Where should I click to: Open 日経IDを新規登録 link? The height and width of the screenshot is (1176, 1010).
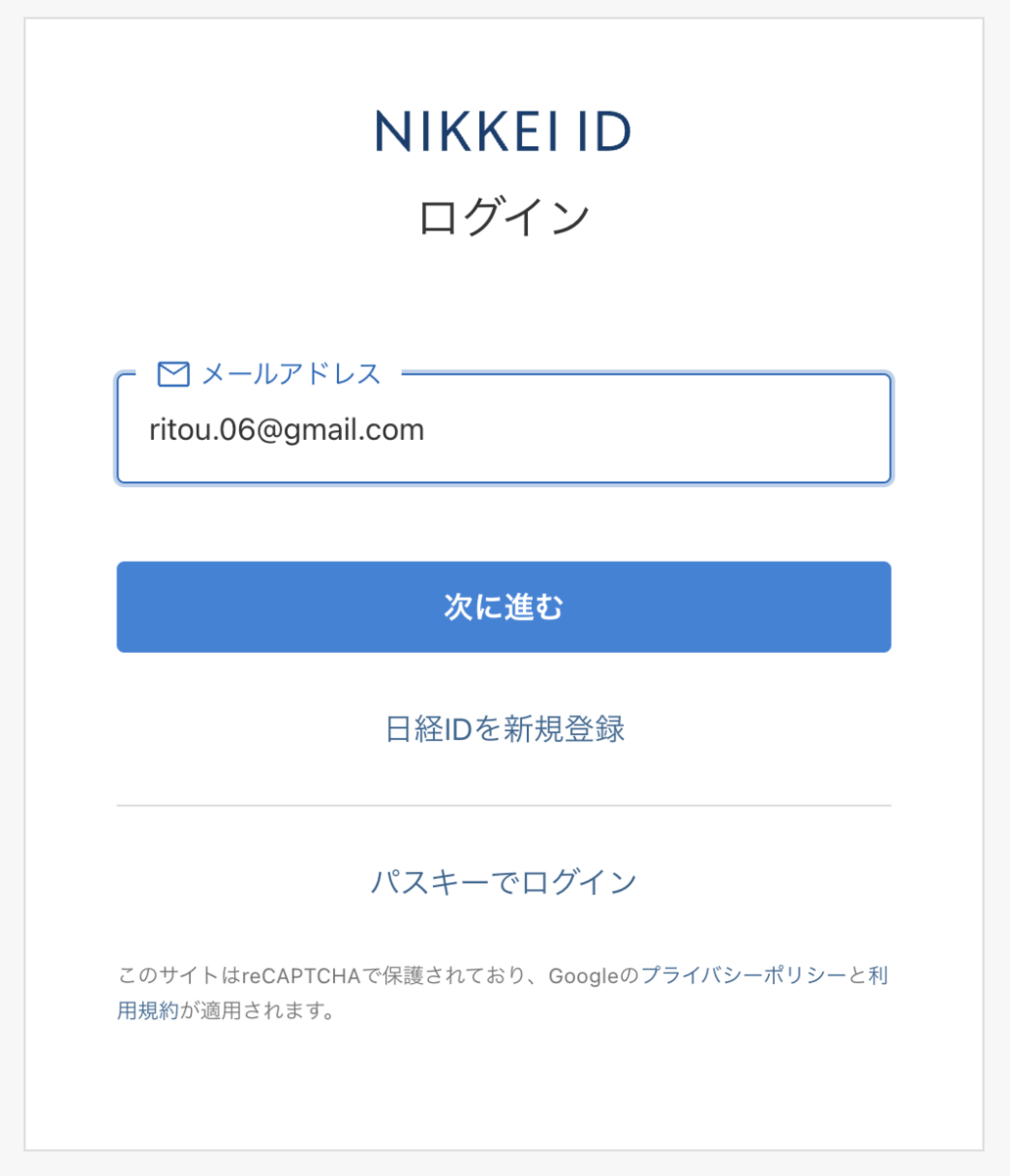505,729
